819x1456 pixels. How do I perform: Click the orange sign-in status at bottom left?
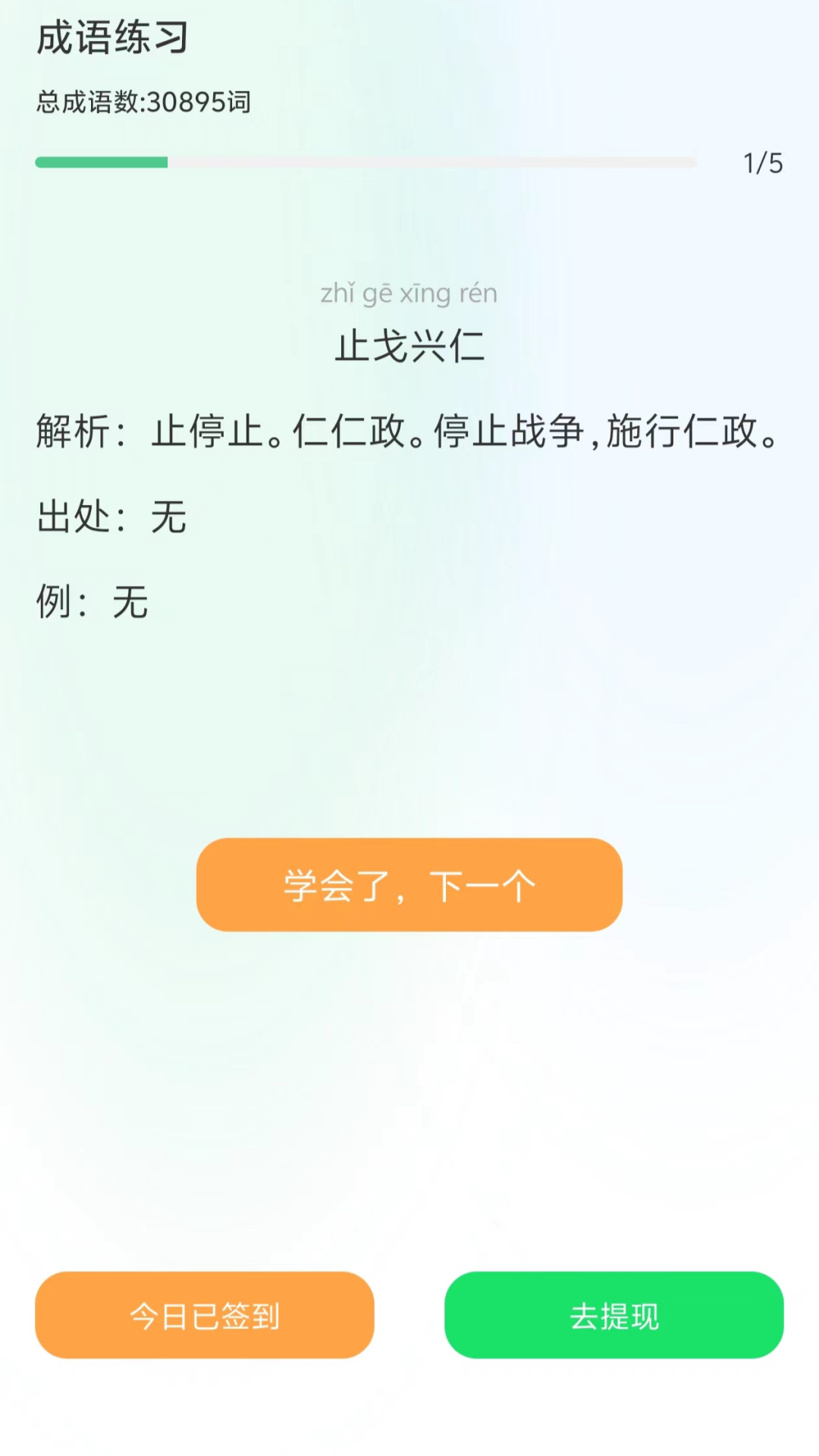pos(204,1316)
